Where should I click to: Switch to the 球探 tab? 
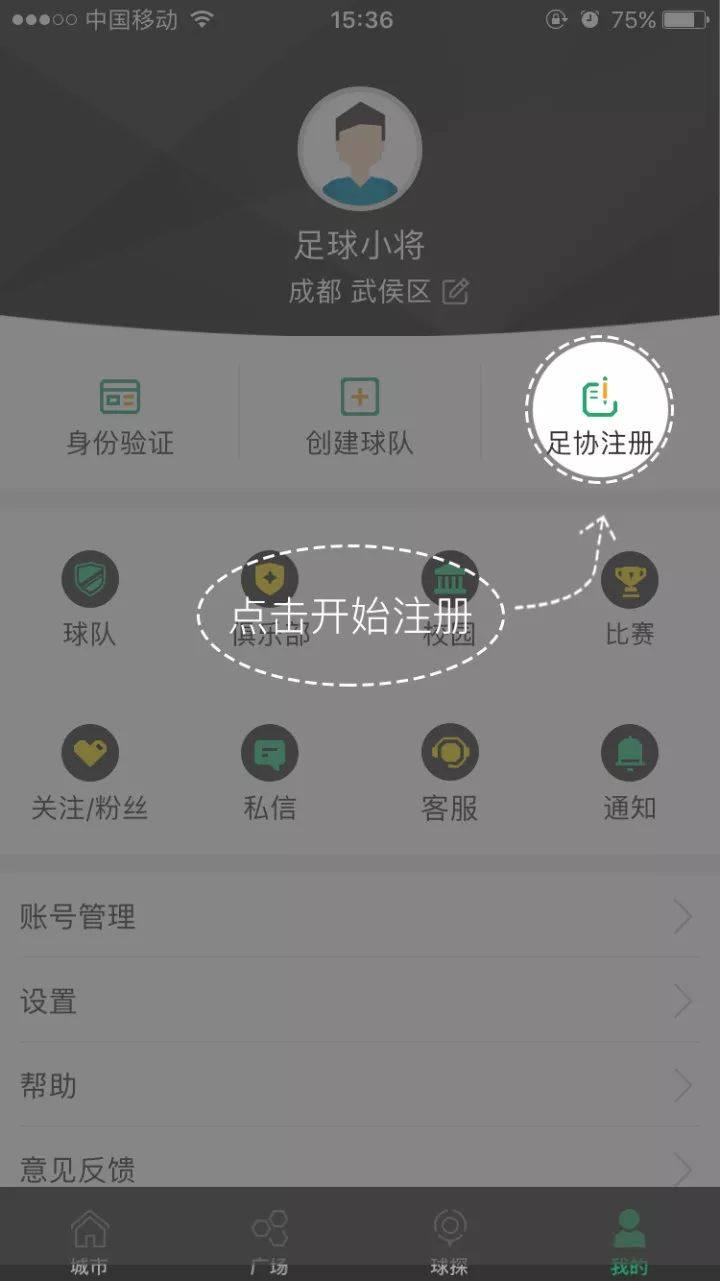point(450,1240)
